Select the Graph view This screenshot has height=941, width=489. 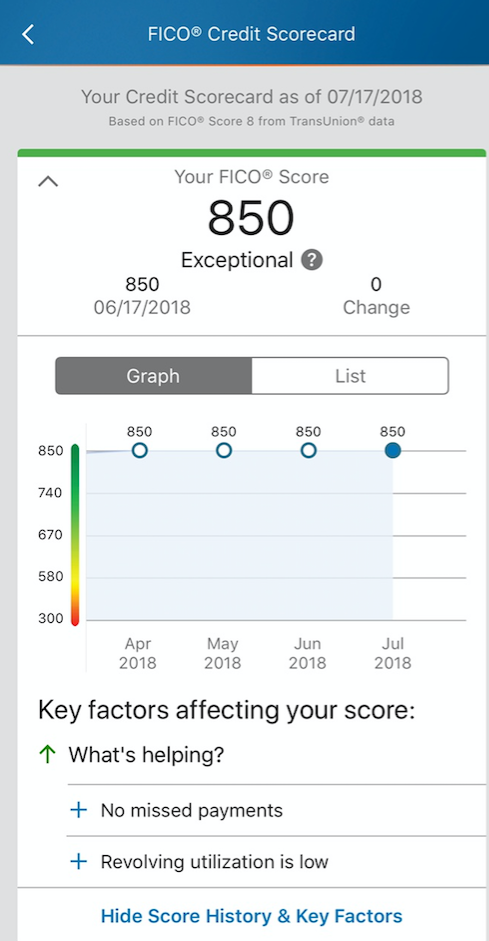pos(154,376)
